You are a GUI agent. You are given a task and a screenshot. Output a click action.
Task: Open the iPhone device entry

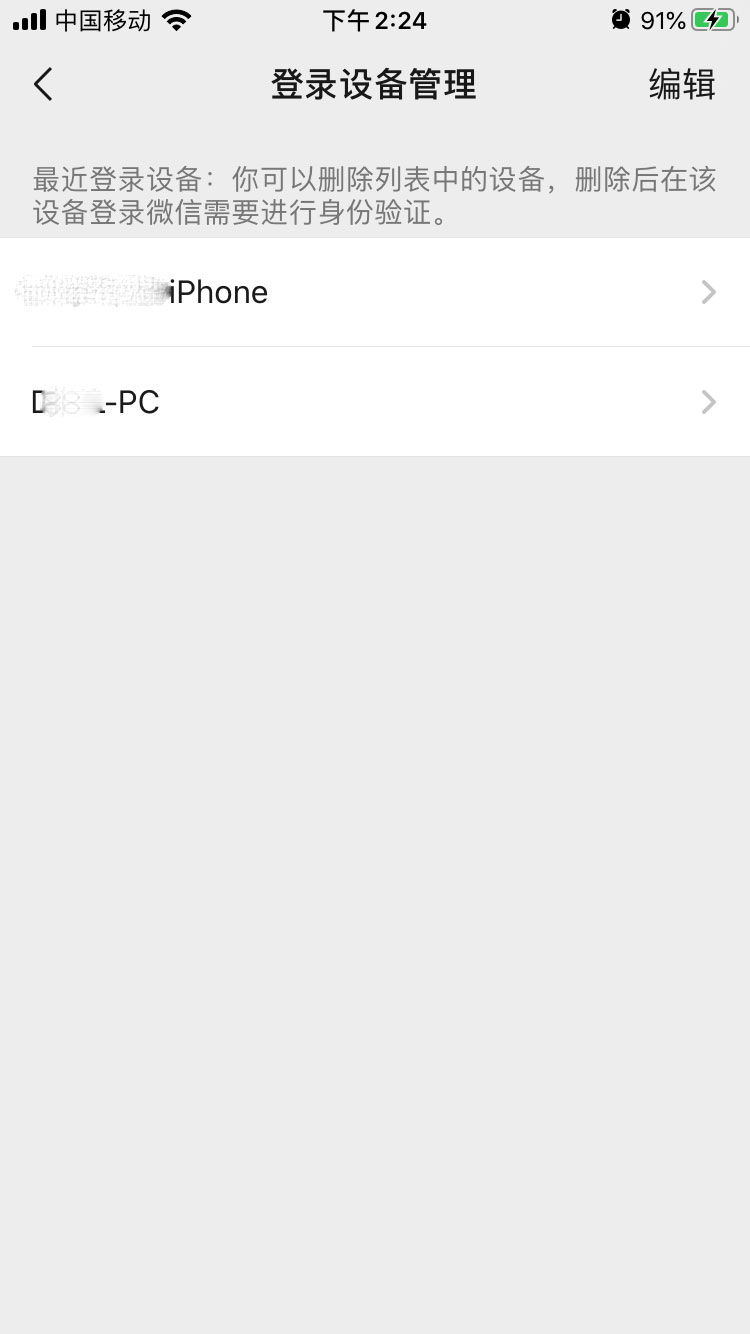(375, 292)
